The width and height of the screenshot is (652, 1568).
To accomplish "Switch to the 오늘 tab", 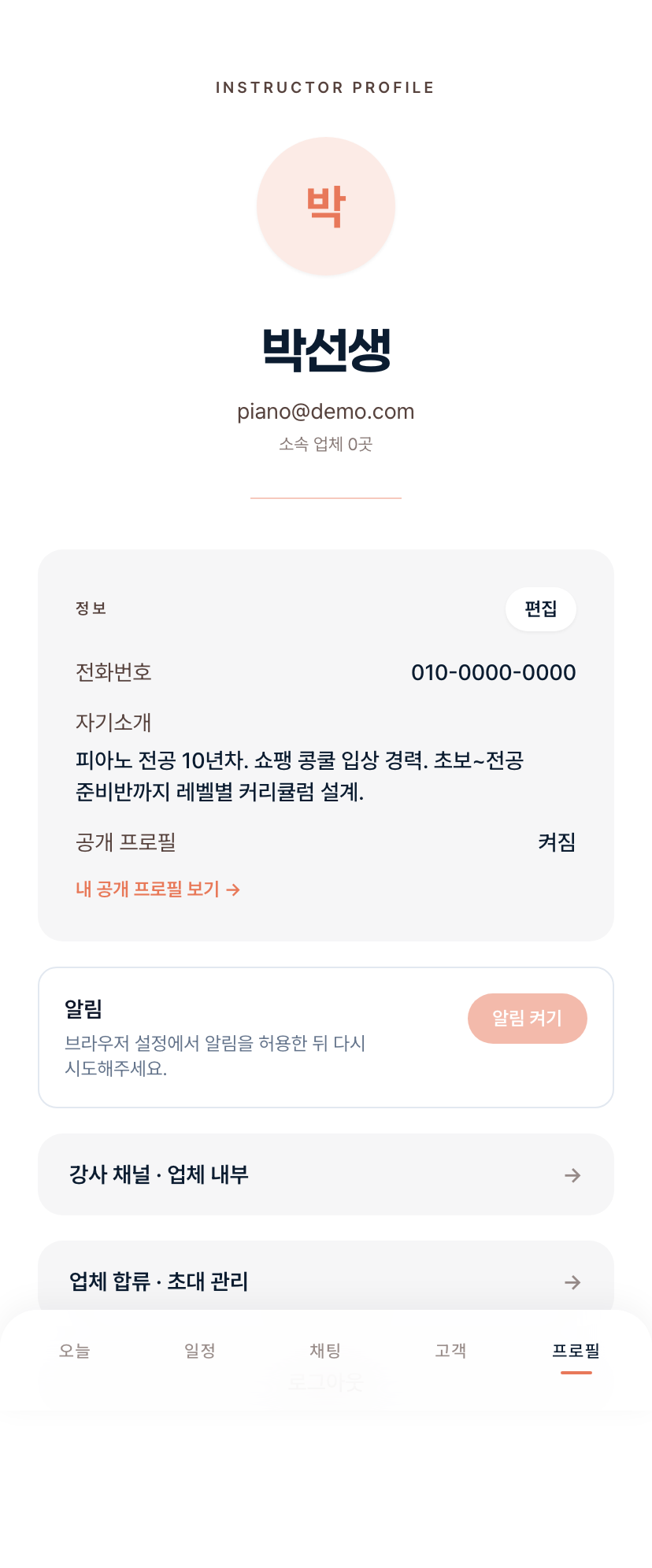I will pyautogui.click(x=75, y=1351).
